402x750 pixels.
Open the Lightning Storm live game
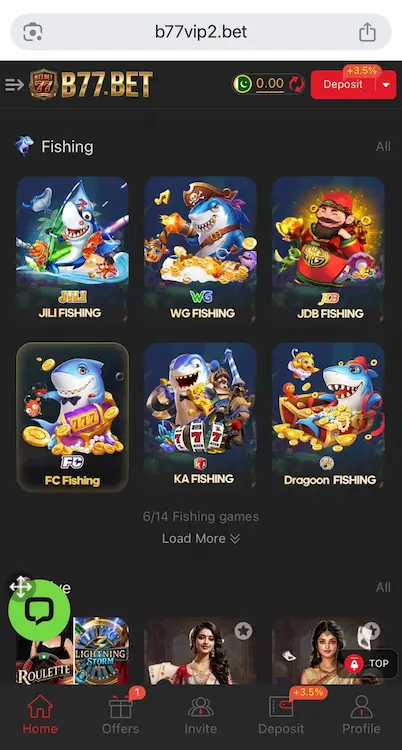coord(101,651)
